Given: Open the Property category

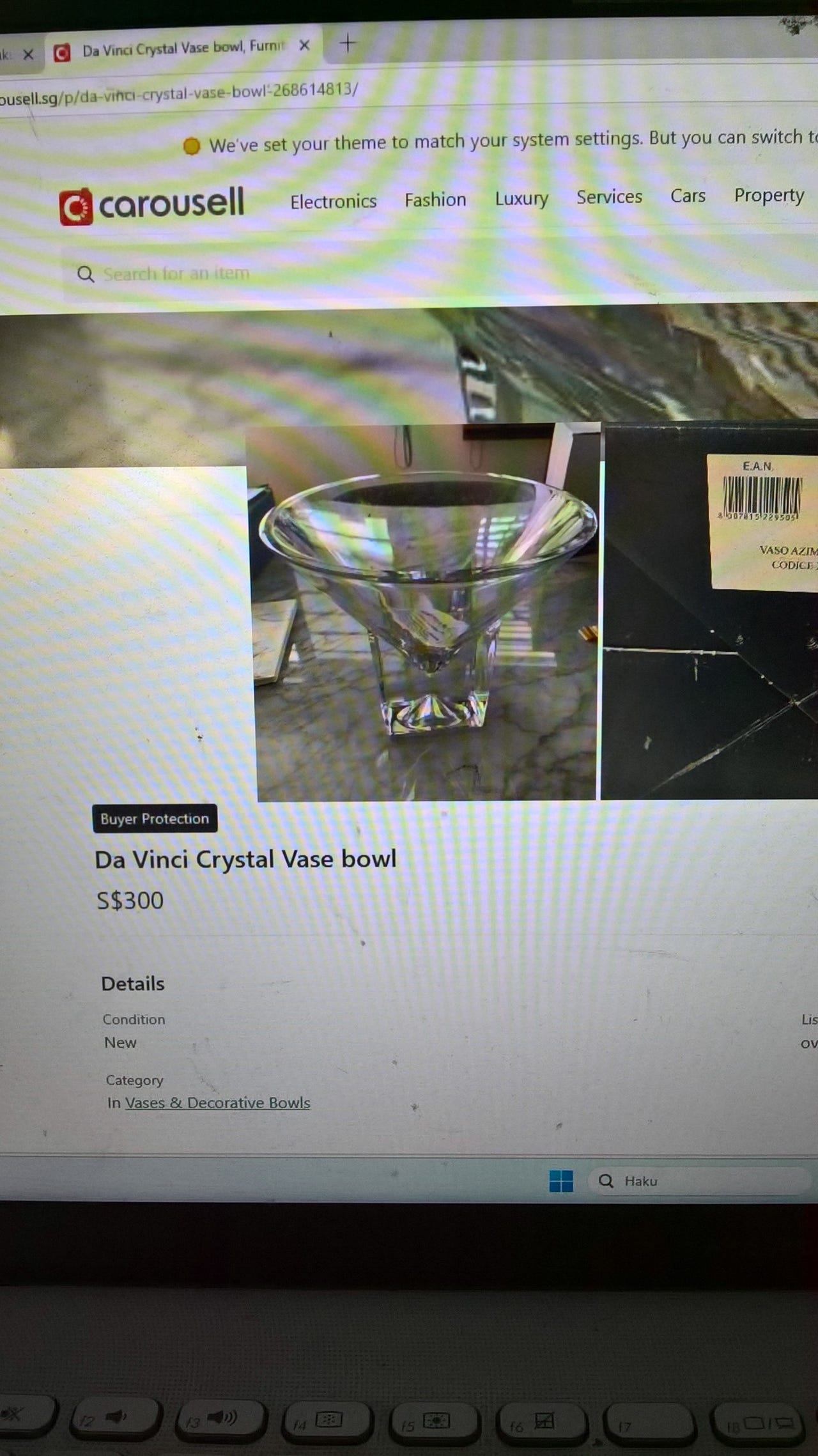Looking at the screenshot, I should pyautogui.click(x=769, y=196).
